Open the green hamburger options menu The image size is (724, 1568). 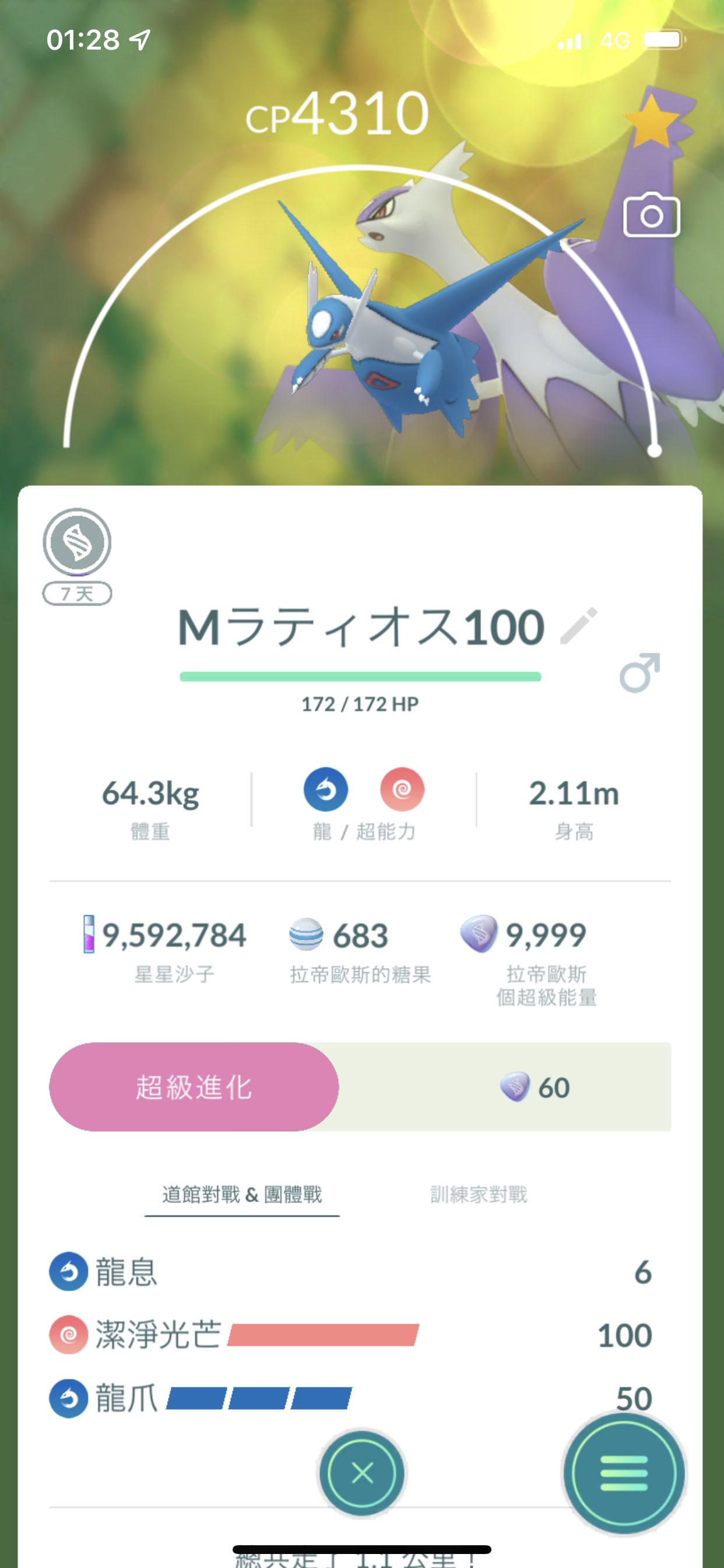624,1473
